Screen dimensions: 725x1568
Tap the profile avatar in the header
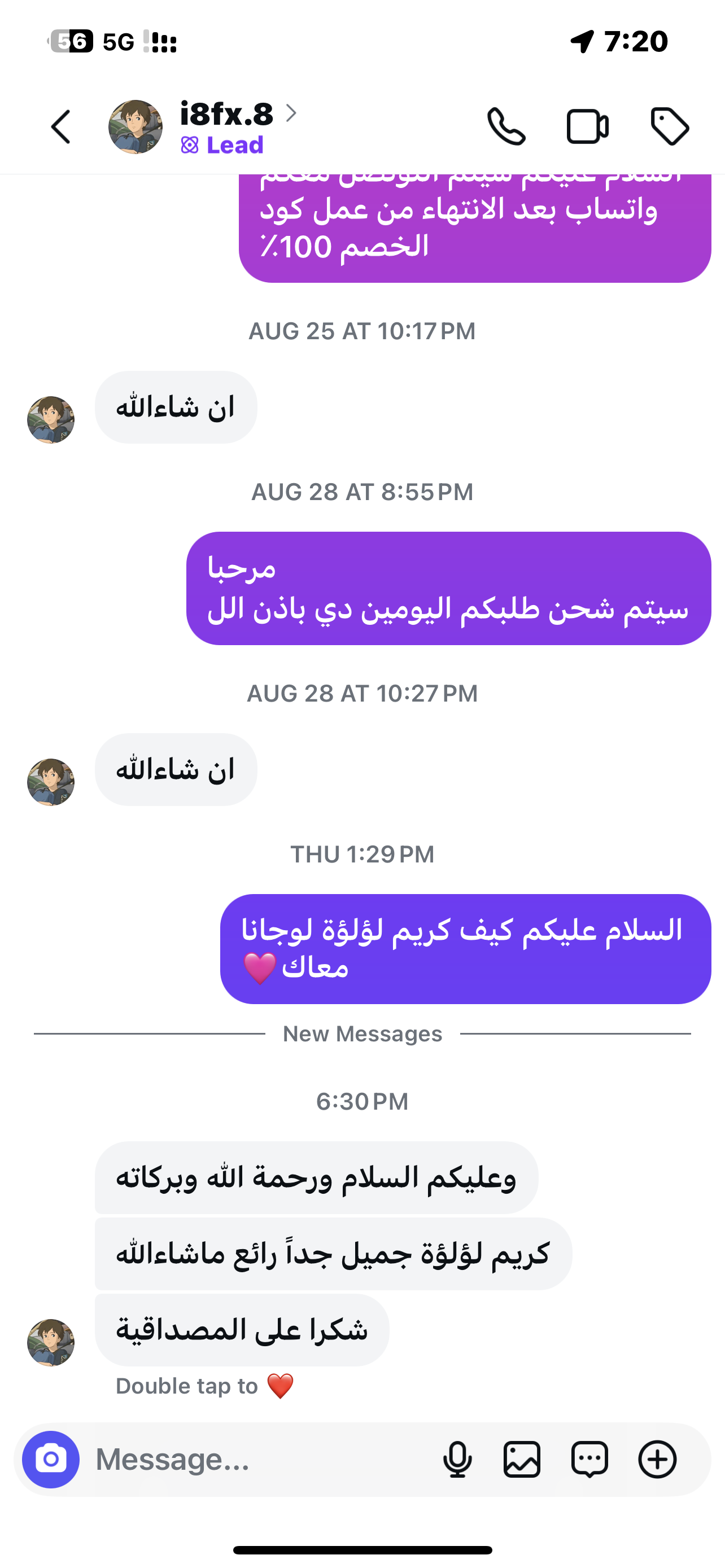tap(135, 127)
